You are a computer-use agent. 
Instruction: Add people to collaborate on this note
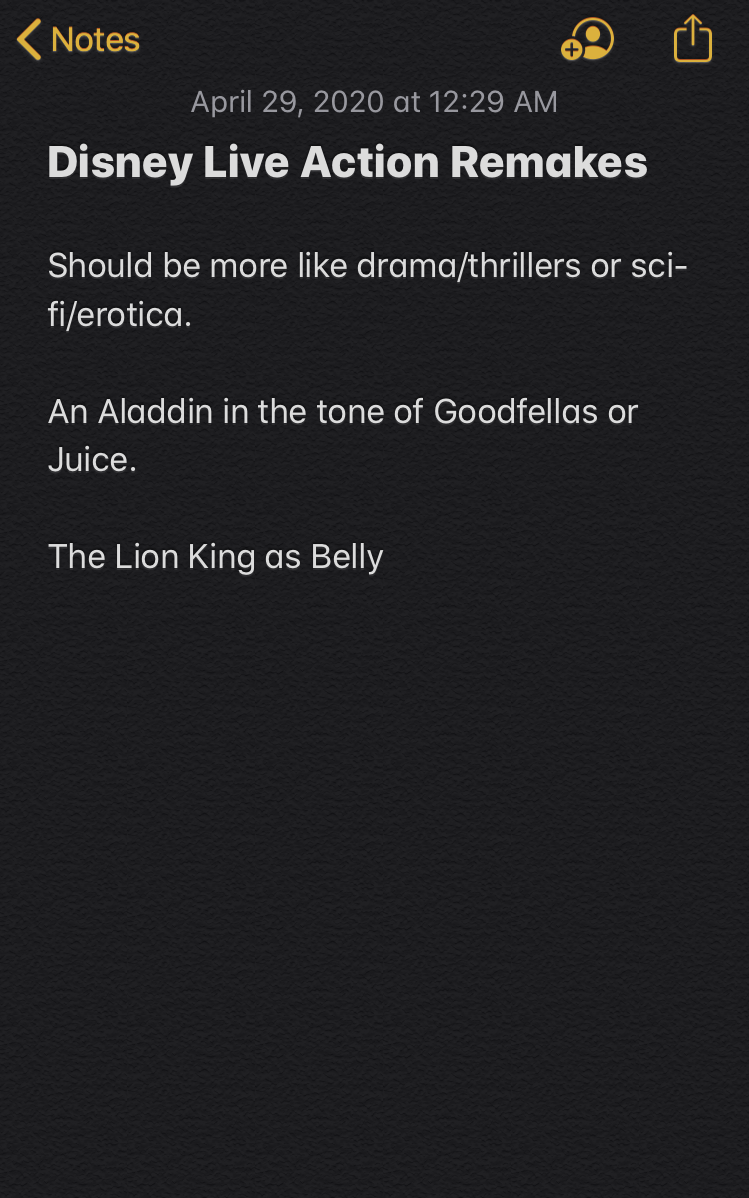pyautogui.click(x=587, y=41)
